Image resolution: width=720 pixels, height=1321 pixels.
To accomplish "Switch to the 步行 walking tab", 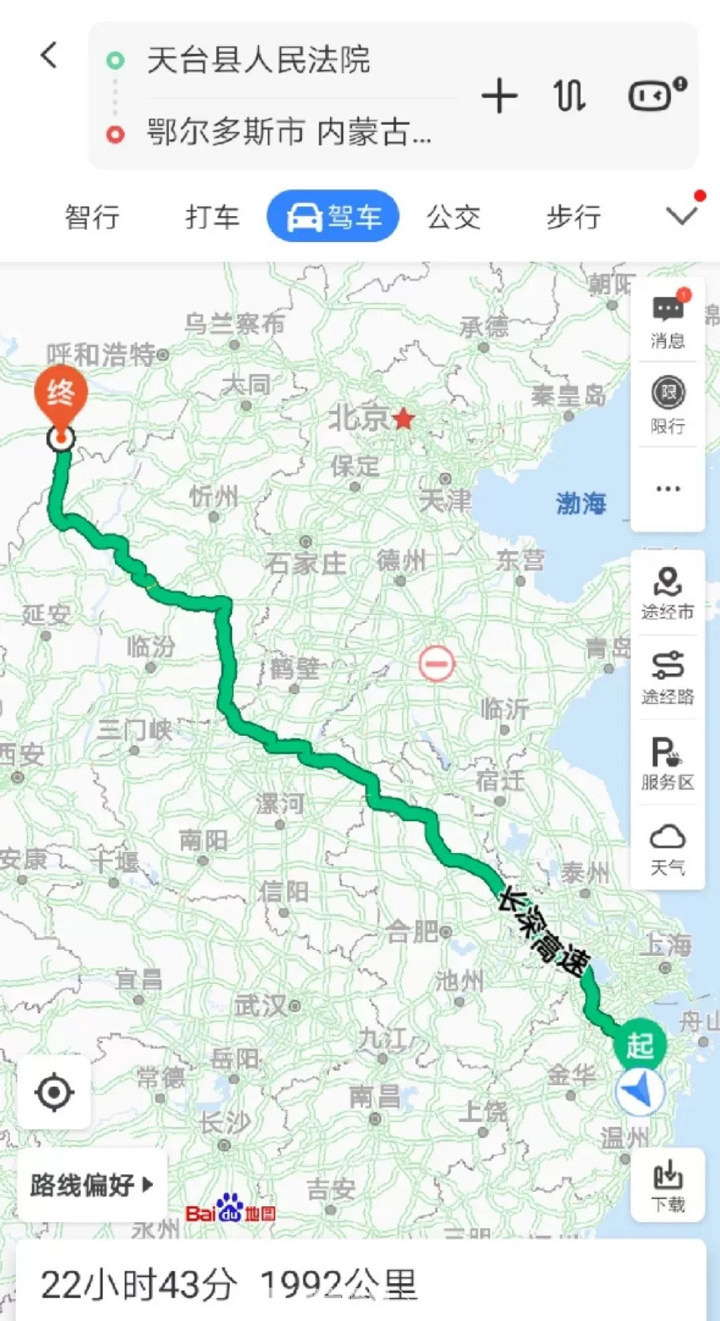I will click(x=573, y=216).
